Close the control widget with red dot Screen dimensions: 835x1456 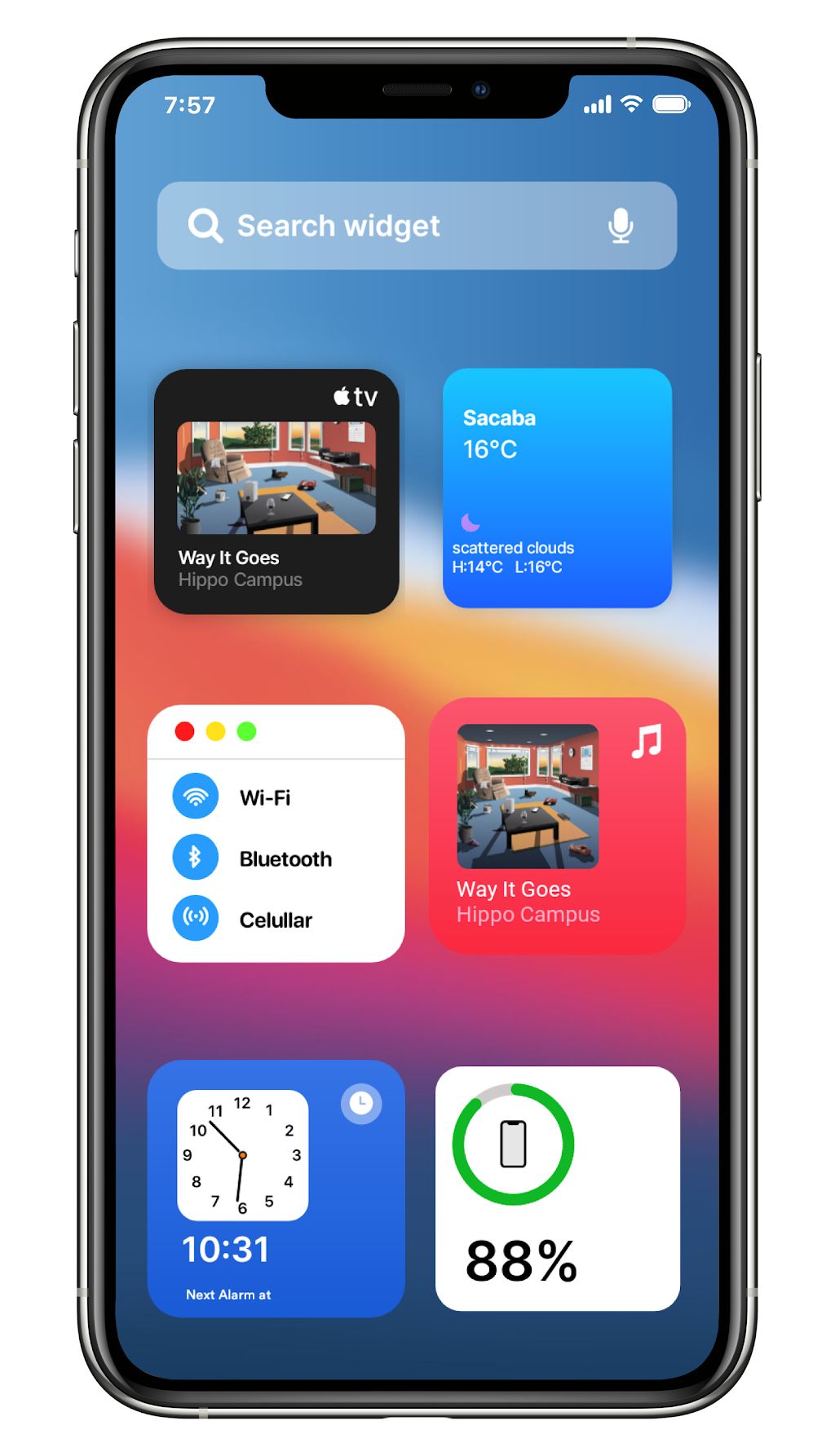[x=185, y=731]
